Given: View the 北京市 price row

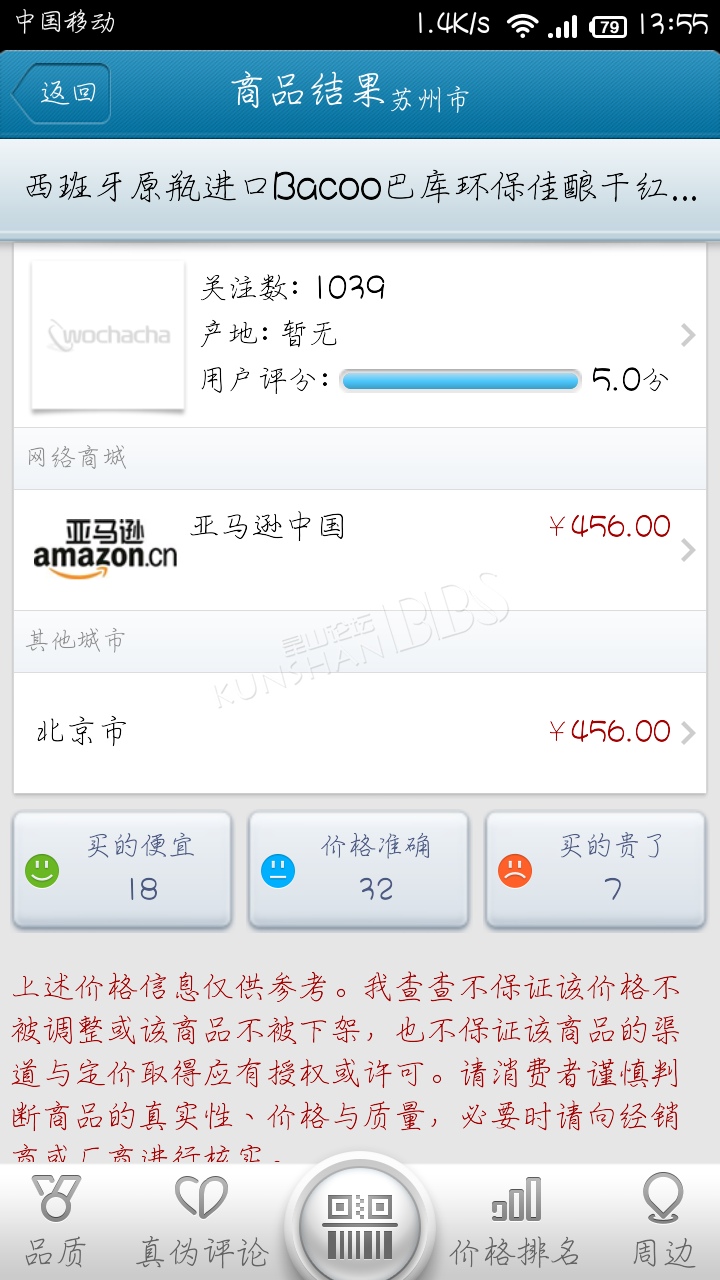Looking at the screenshot, I should pyautogui.click(x=360, y=732).
